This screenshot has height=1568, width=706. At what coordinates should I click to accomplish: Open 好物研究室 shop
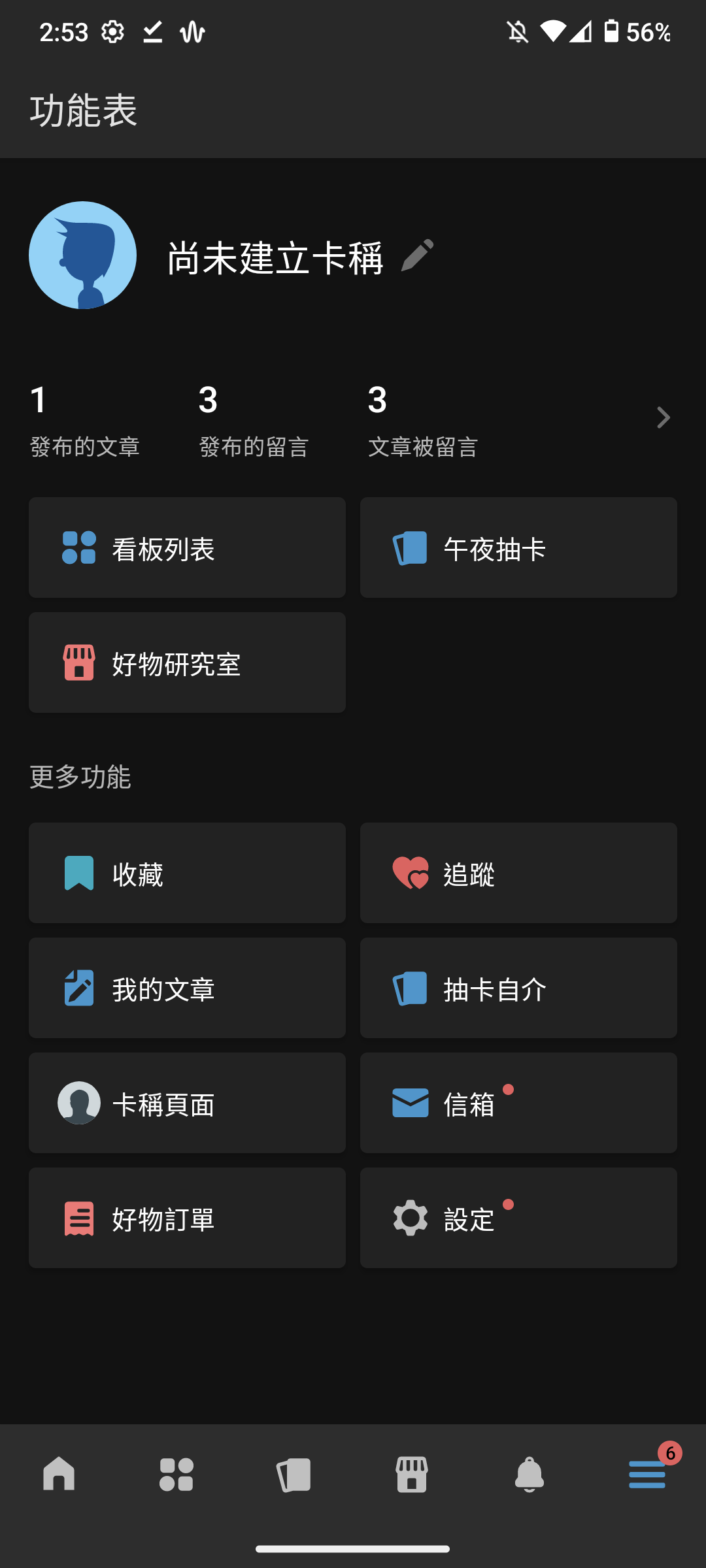coord(187,662)
